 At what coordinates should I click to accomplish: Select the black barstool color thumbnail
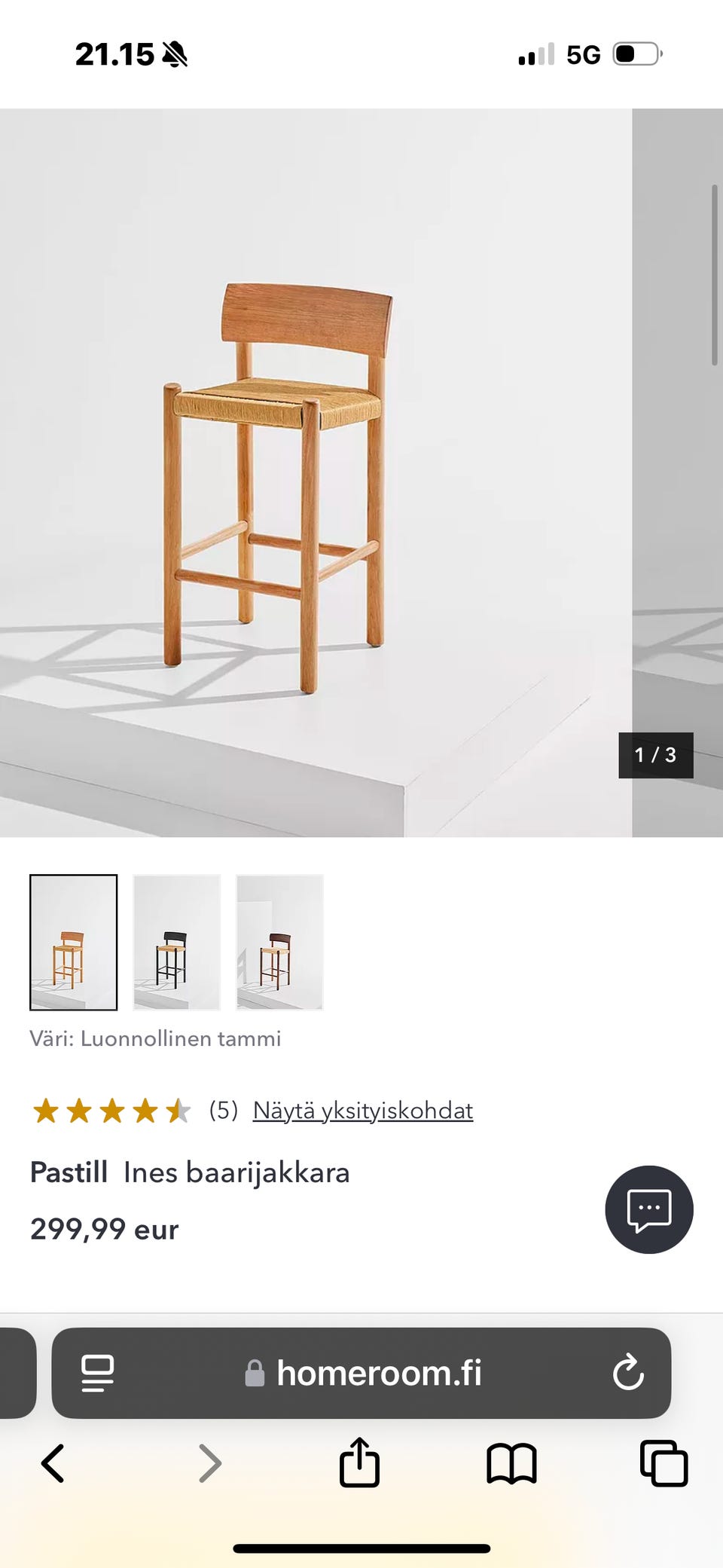177,942
